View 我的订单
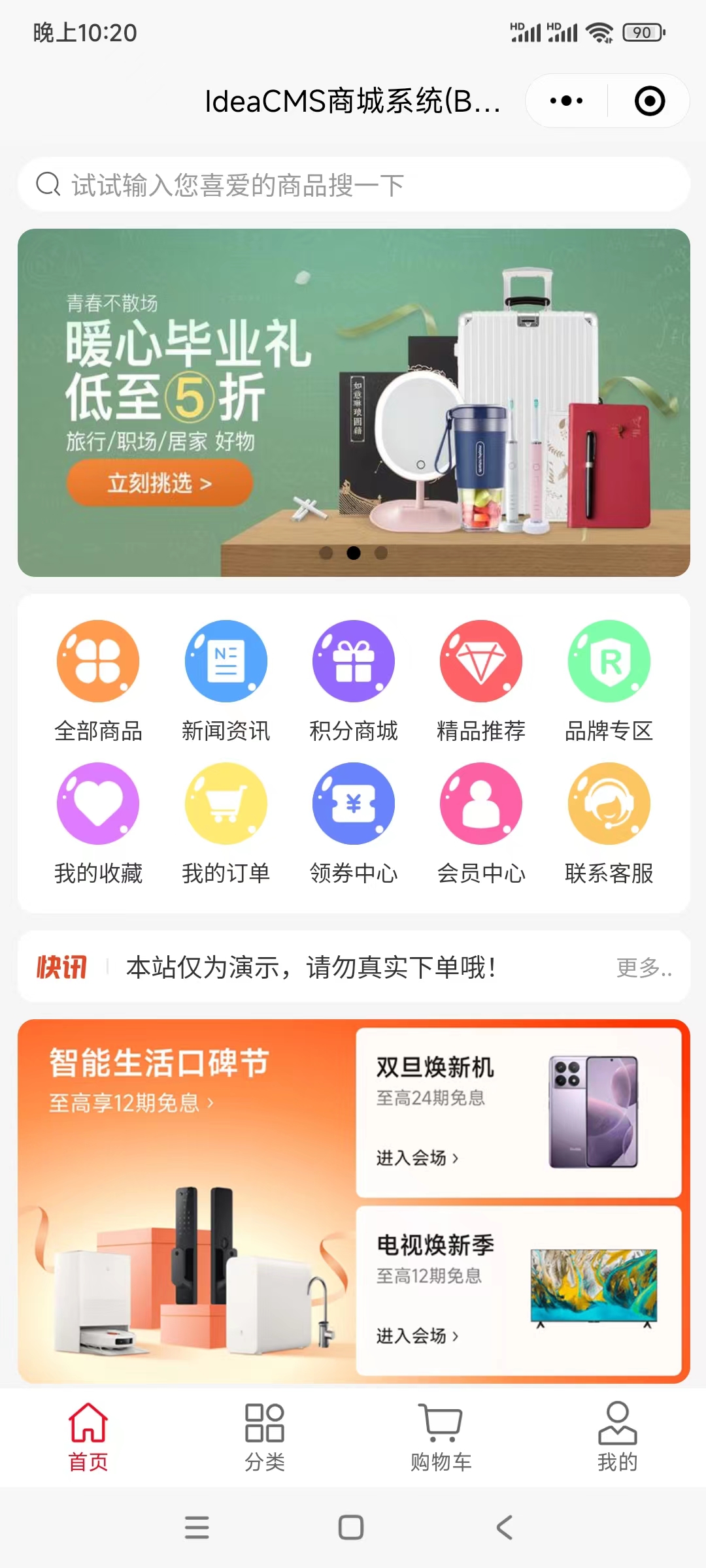 [x=226, y=822]
